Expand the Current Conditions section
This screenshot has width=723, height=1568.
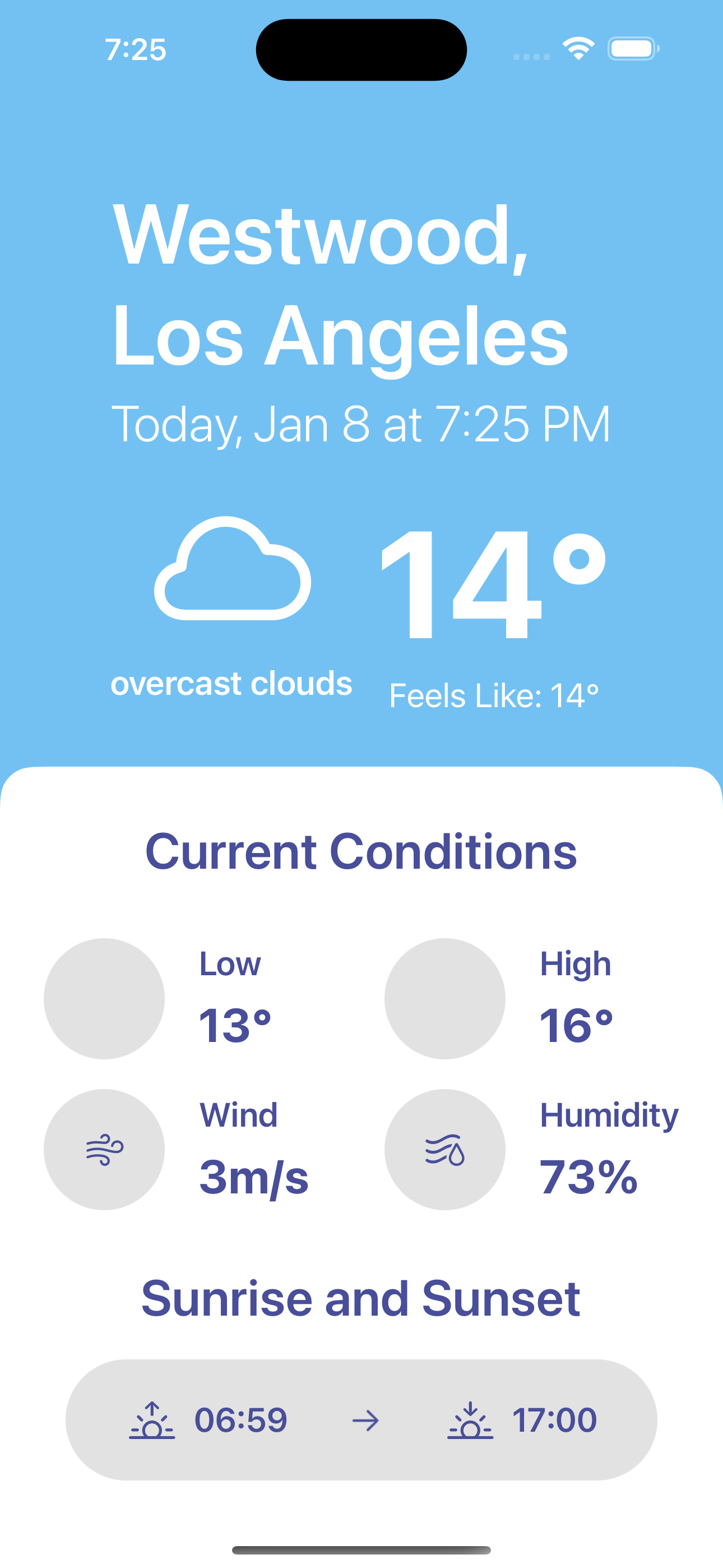[361, 852]
